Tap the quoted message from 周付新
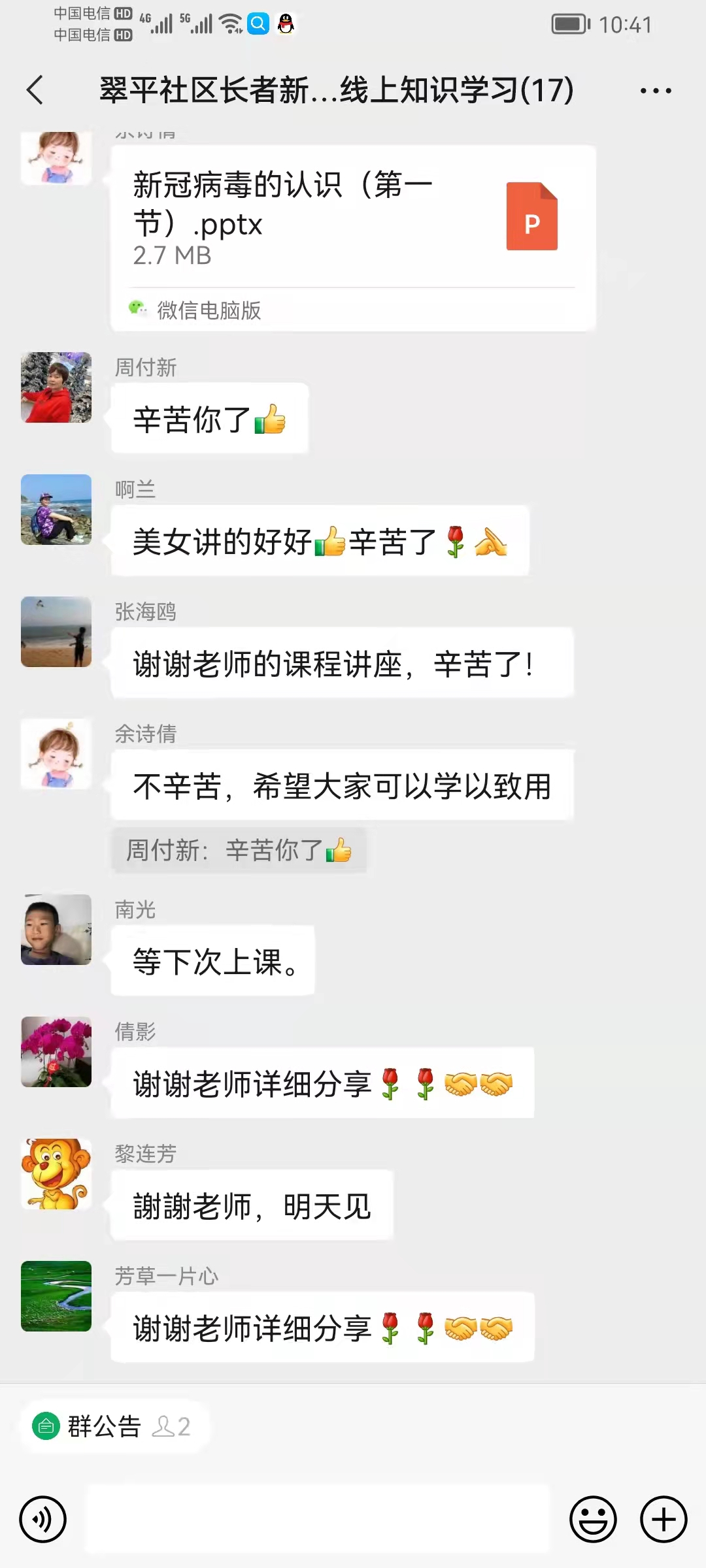The image size is (706, 1568). point(239,850)
